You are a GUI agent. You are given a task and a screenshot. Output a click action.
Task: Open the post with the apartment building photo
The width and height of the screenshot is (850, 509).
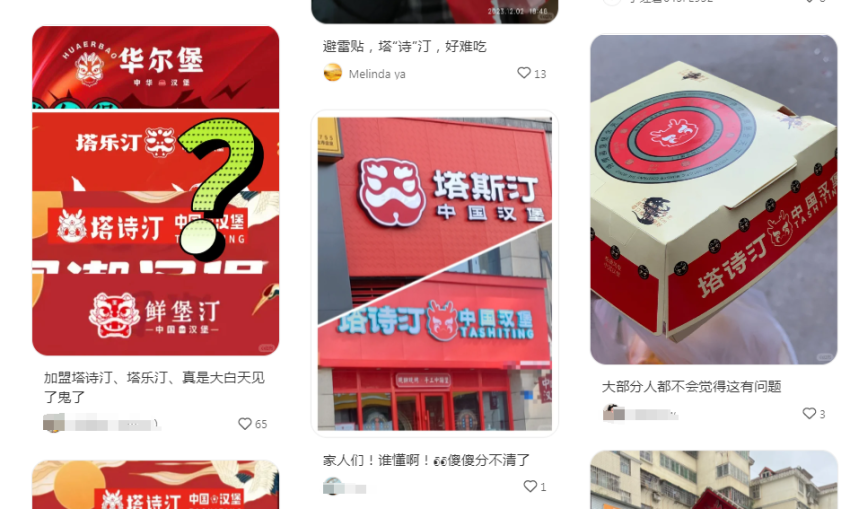(x=713, y=482)
